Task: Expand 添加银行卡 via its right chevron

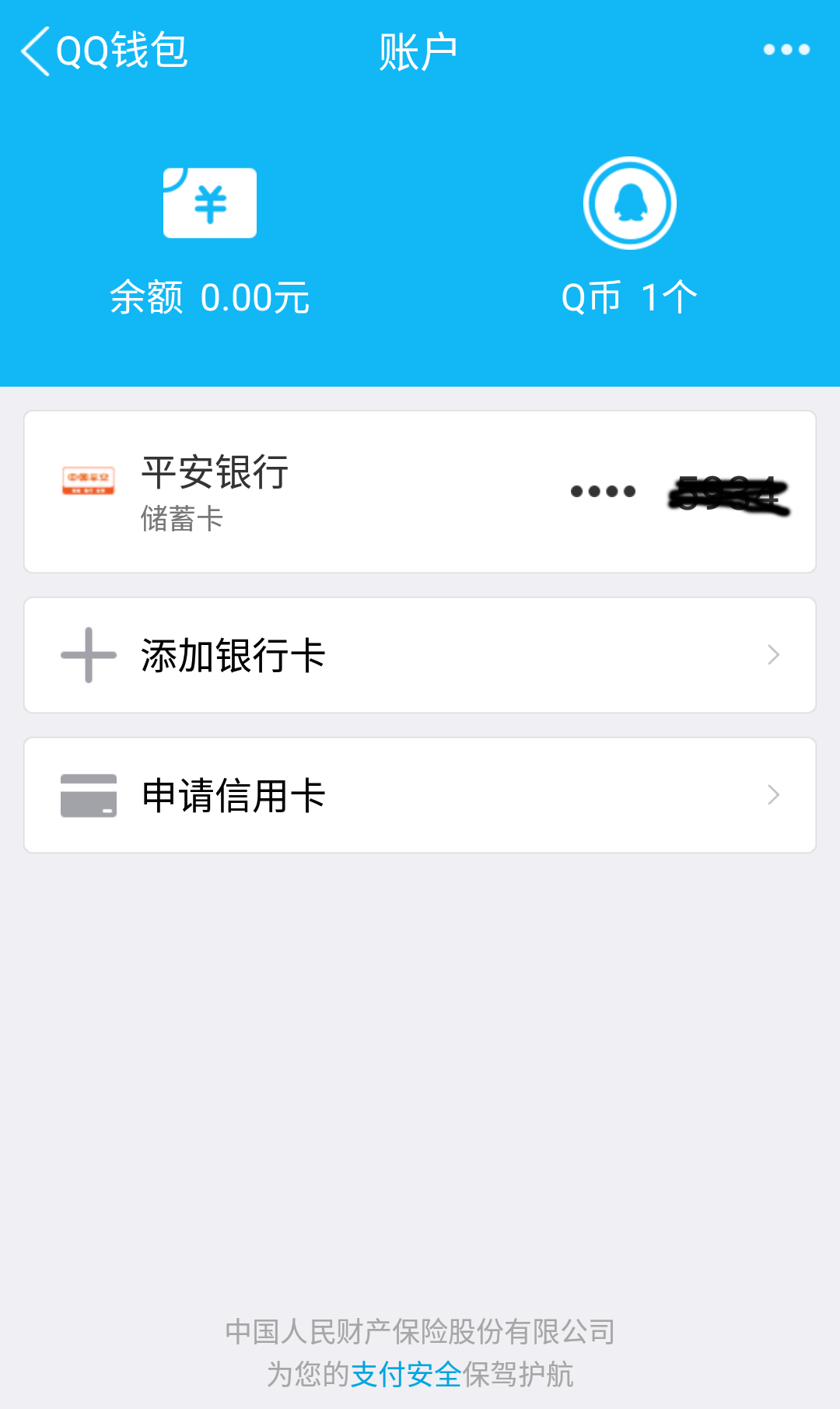Action: 772,655
